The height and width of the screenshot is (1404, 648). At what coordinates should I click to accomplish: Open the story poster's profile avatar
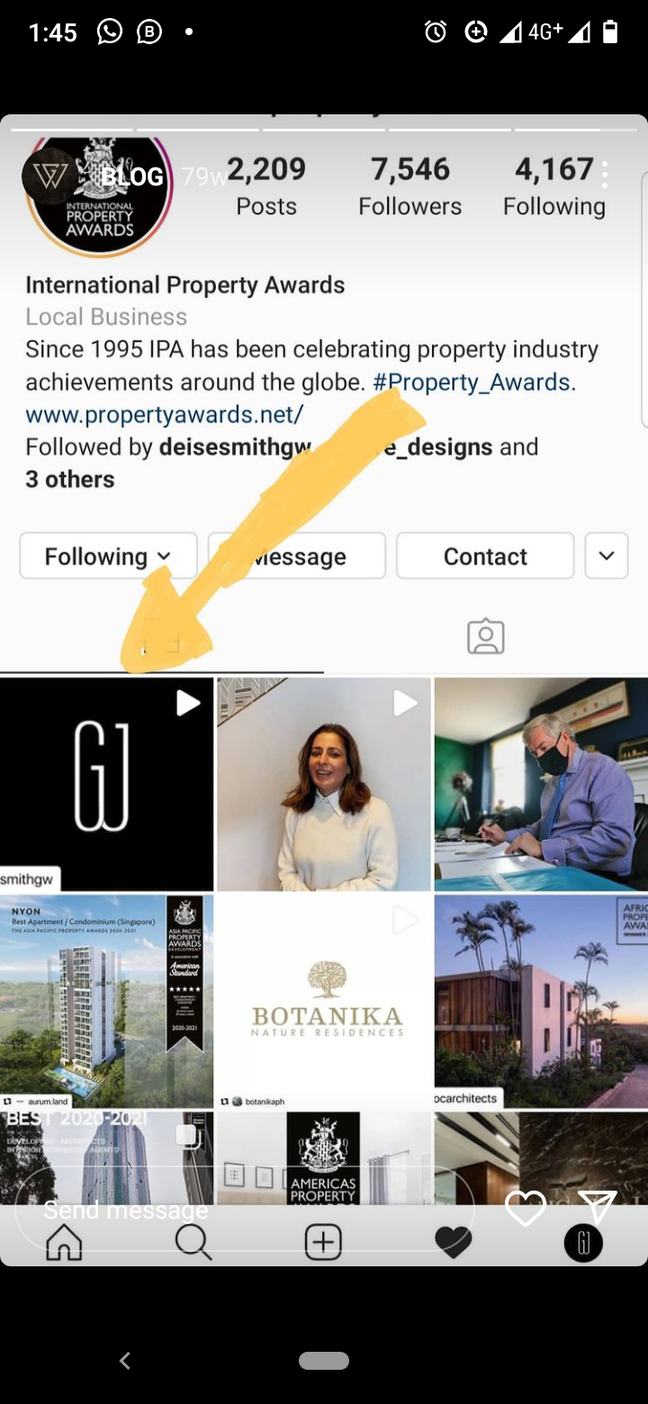51,177
